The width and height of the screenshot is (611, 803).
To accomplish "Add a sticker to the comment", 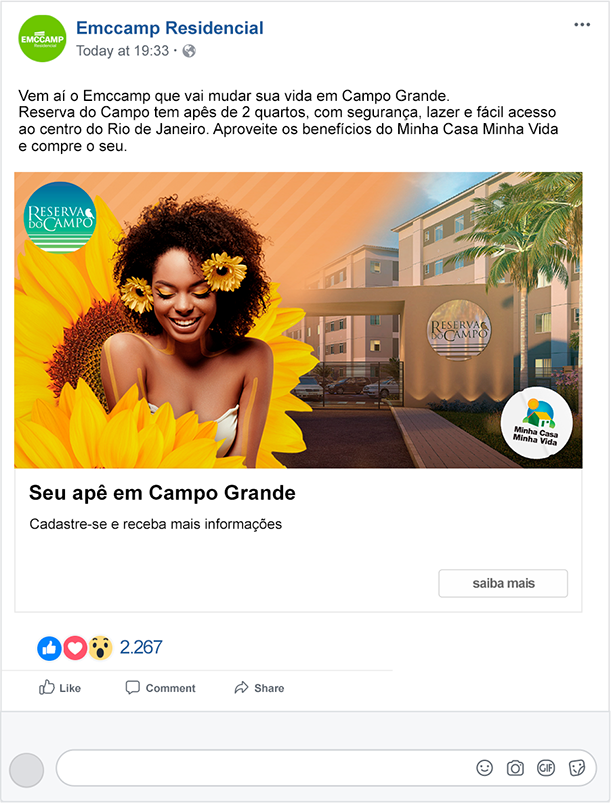I will click(x=576, y=768).
